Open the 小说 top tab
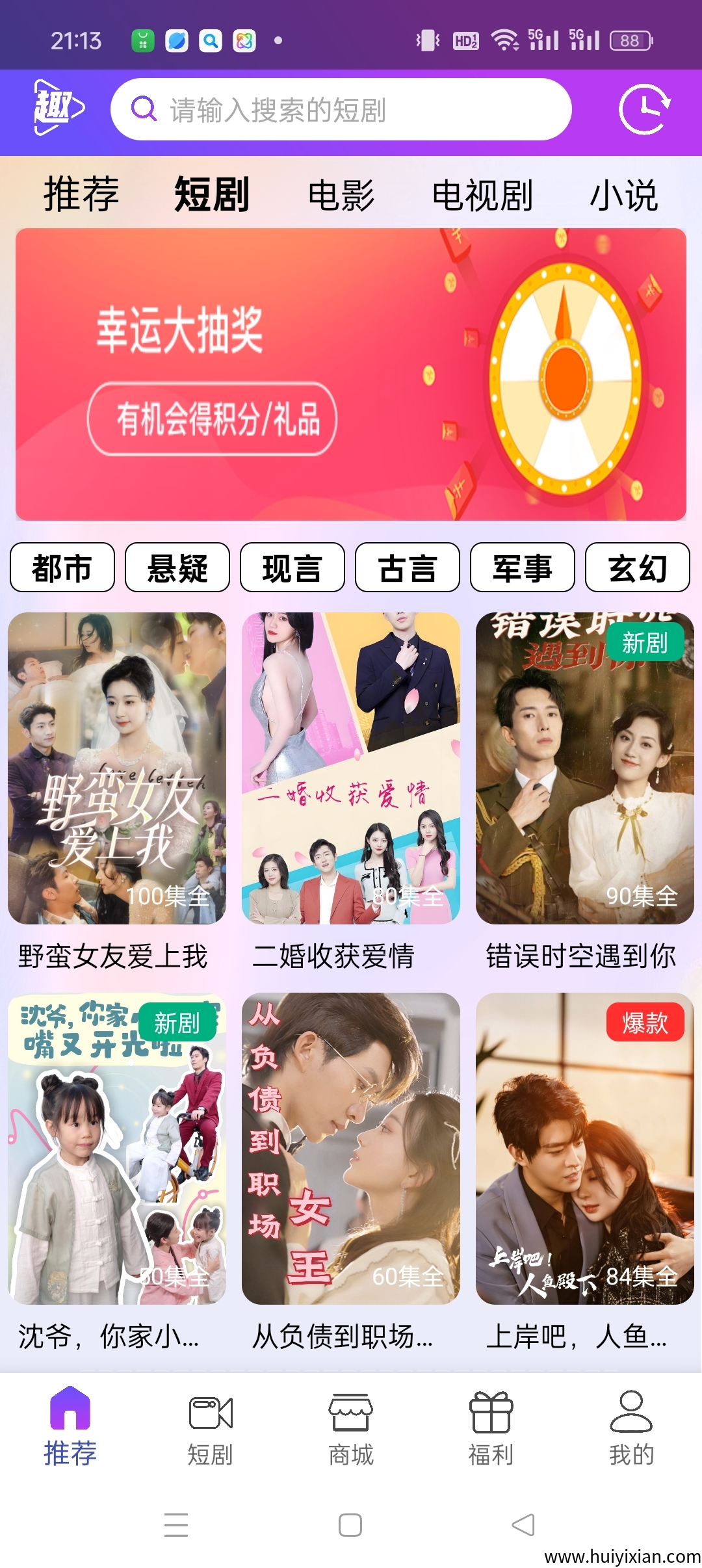This screenshot has width=702, height=1568. click(x=623, y=195)
